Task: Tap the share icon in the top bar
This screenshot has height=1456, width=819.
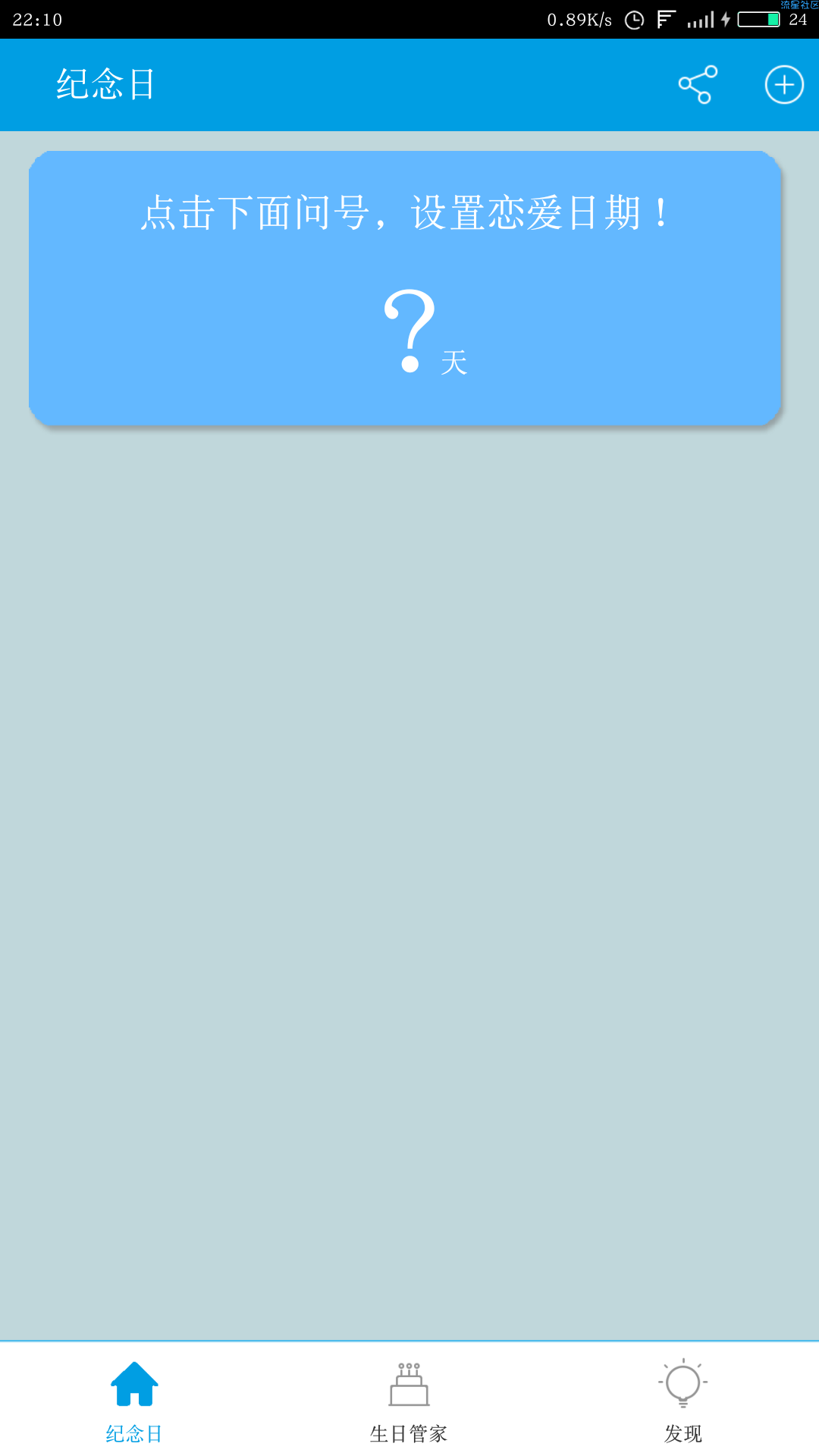Action: (698, 84)
